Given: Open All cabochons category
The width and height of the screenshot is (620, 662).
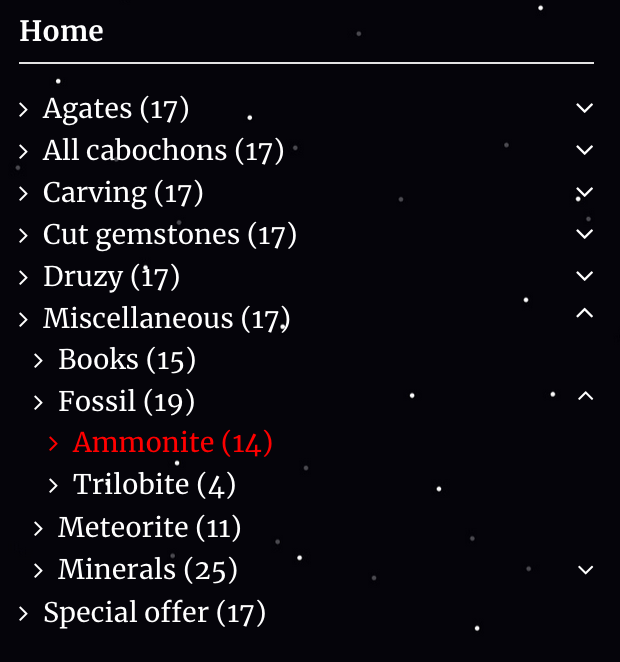Looking at the screenshot, I should [x=163, y=150].
